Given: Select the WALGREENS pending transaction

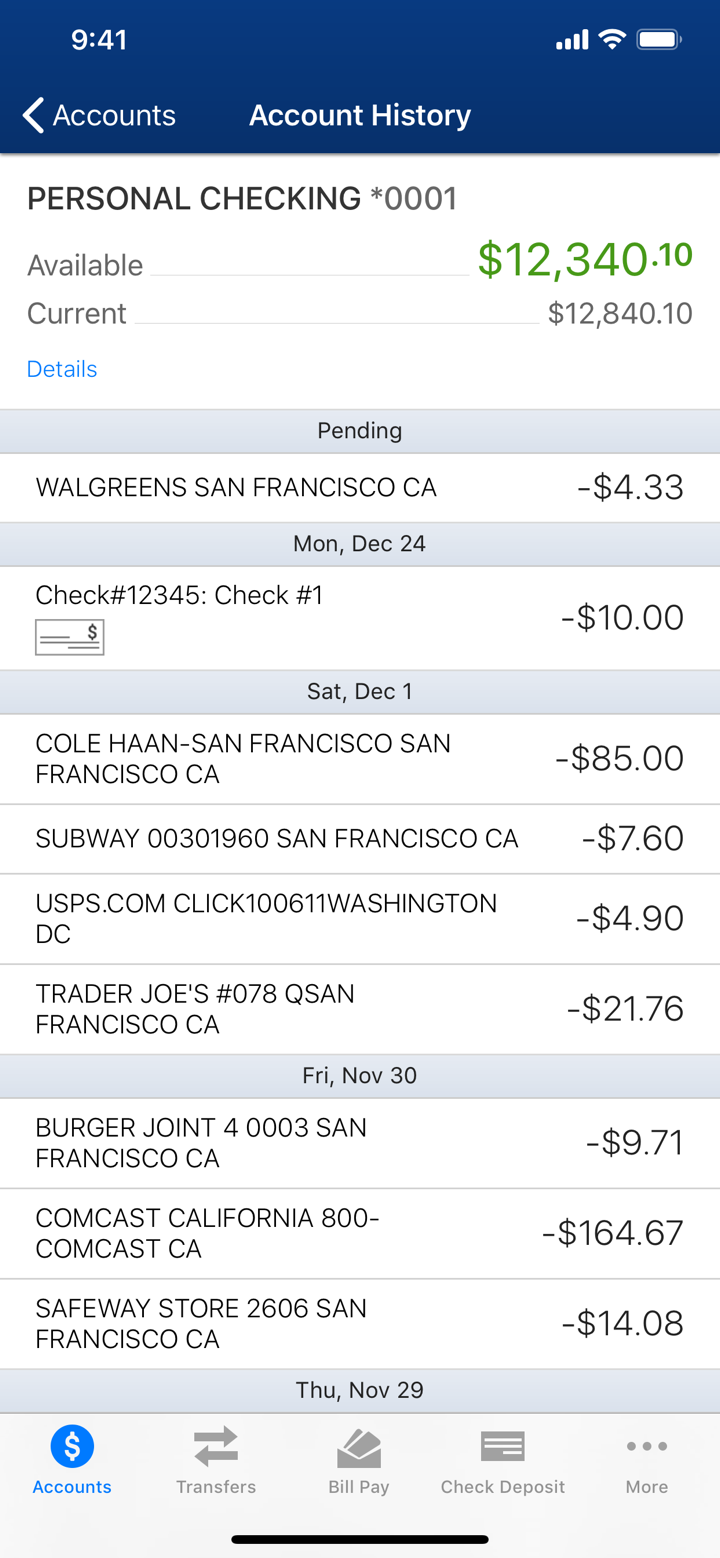Looking at the screenshot, I should point(360,487).
